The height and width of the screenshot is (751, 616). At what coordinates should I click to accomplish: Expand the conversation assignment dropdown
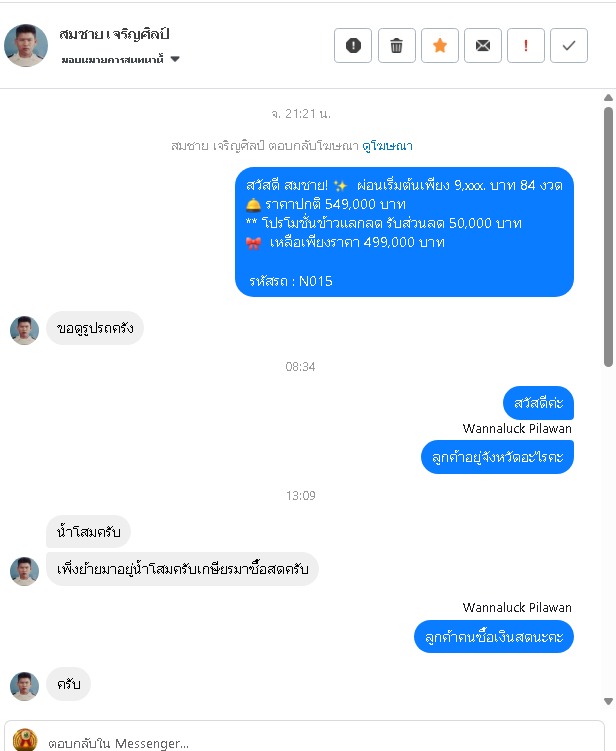point(175,59)
